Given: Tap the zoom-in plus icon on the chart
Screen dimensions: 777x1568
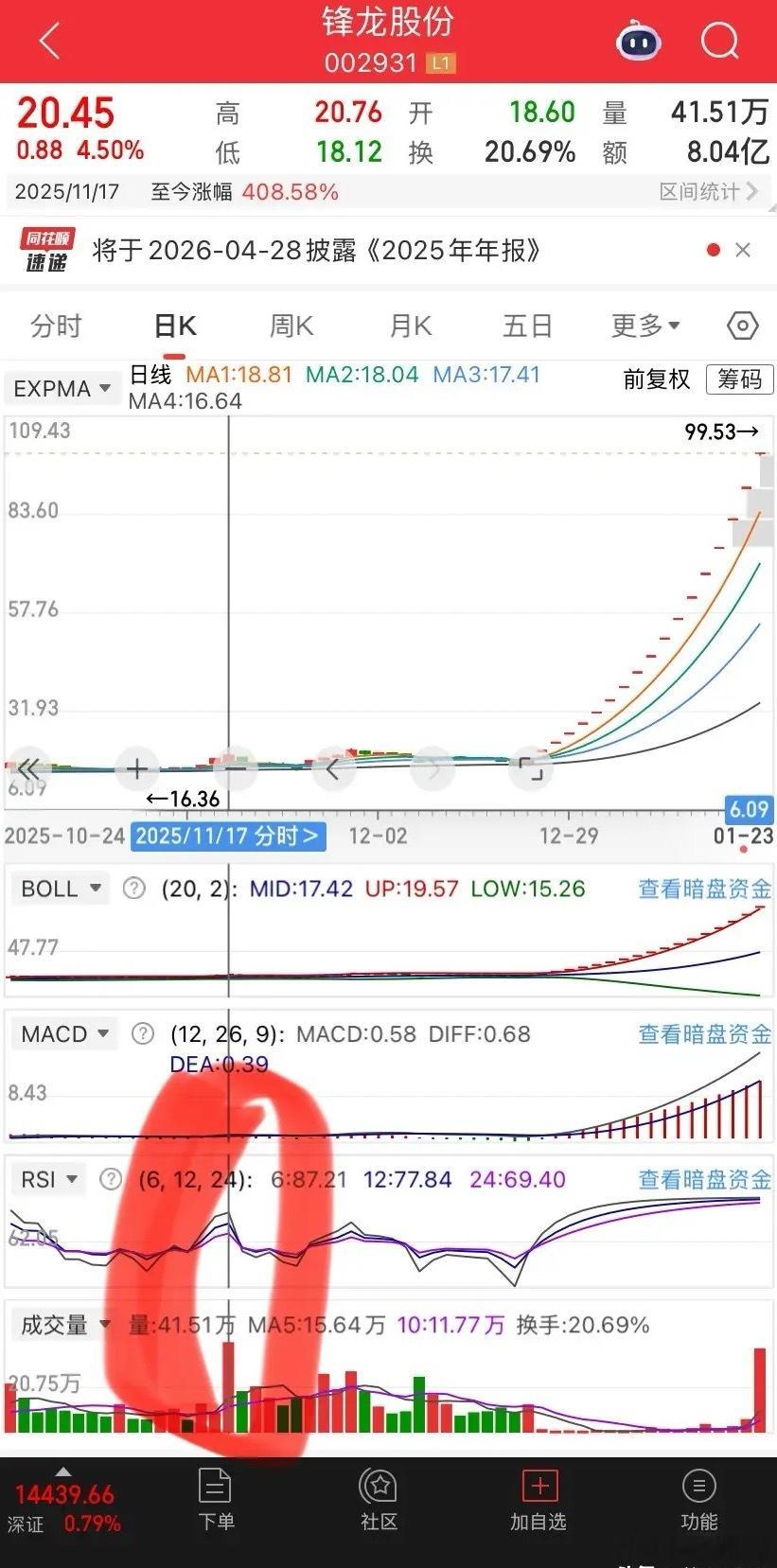Looking at the screenshot, I should [135, 769].
